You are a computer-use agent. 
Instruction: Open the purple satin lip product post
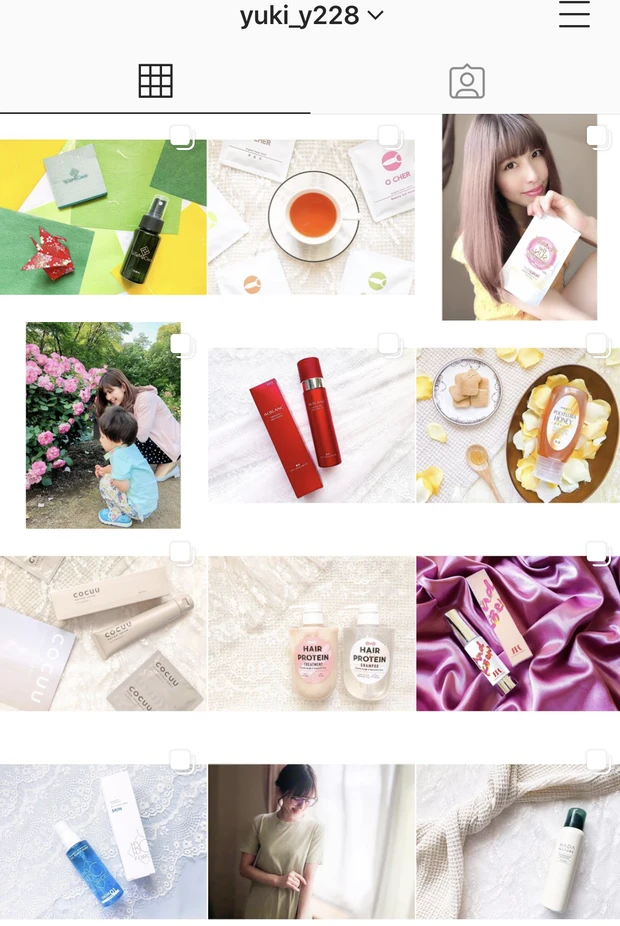[518, 633]
